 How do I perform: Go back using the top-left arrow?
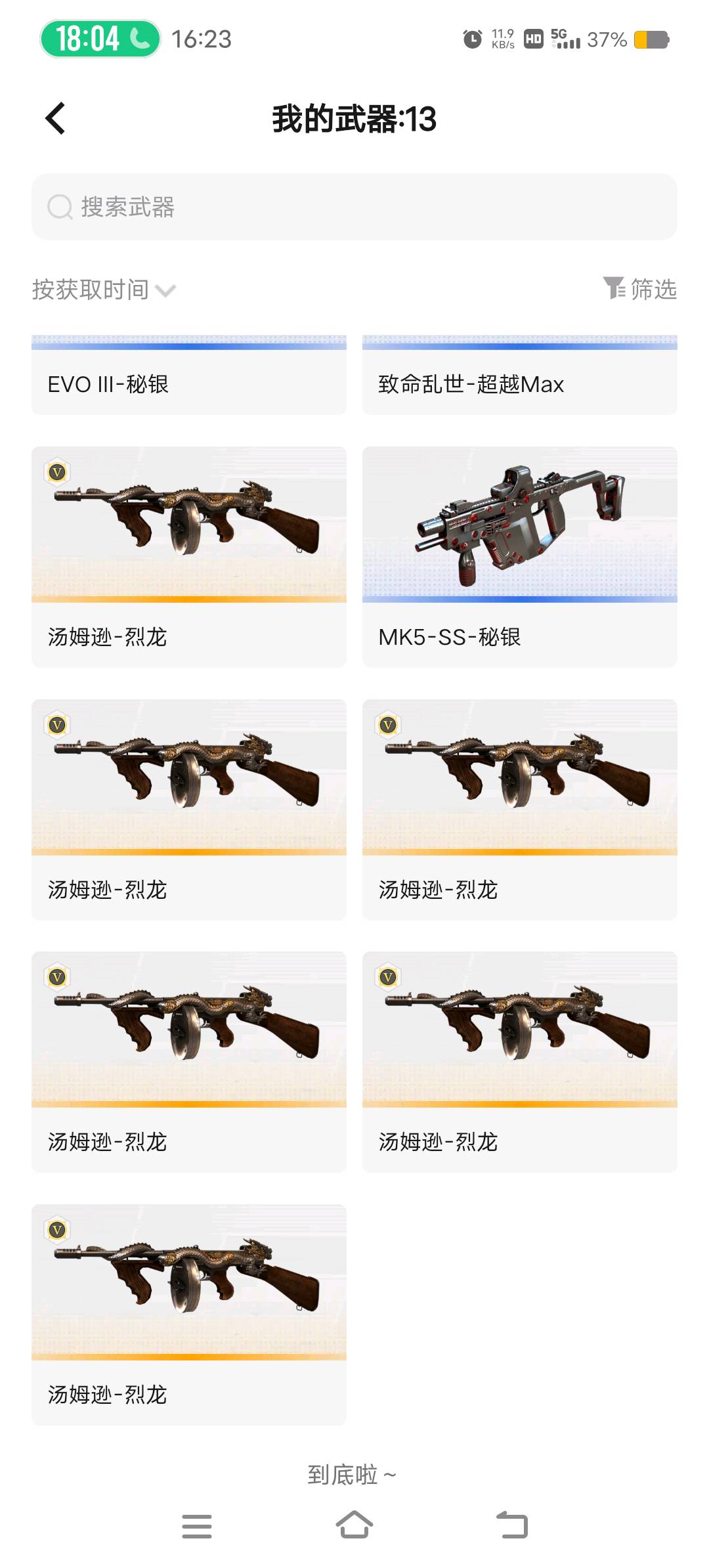pyautogui.click(x=55, y=119)
